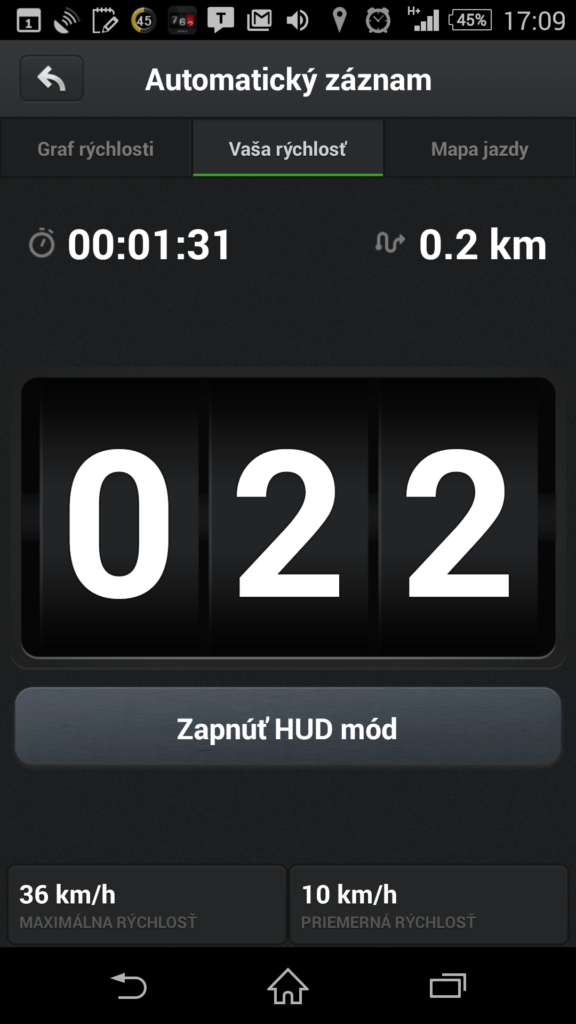
Task: Go back using the system back button
Action: (x=129, y=985)
